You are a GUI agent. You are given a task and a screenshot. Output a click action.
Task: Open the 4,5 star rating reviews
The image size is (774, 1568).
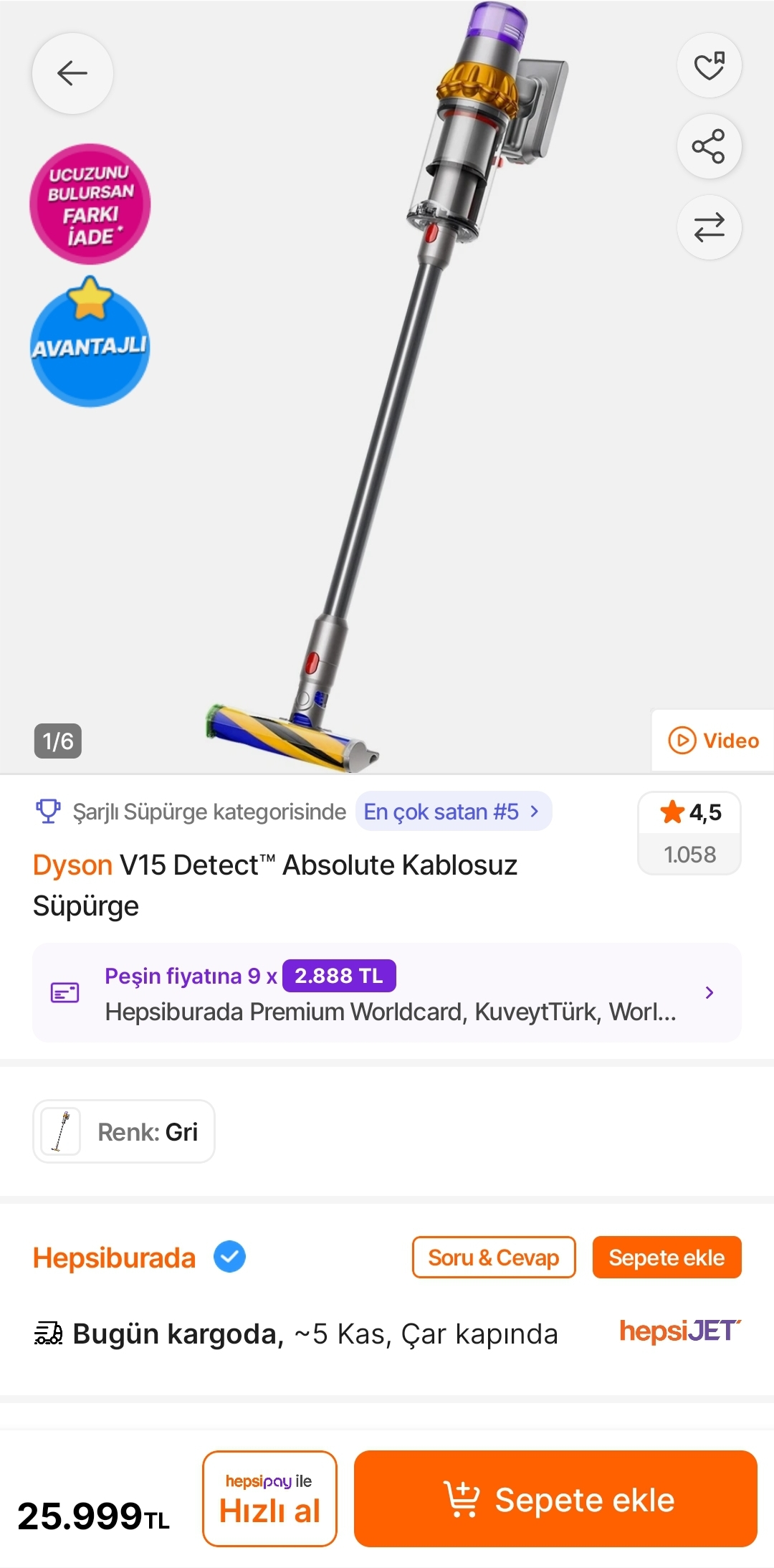click(x=689, y=832)
